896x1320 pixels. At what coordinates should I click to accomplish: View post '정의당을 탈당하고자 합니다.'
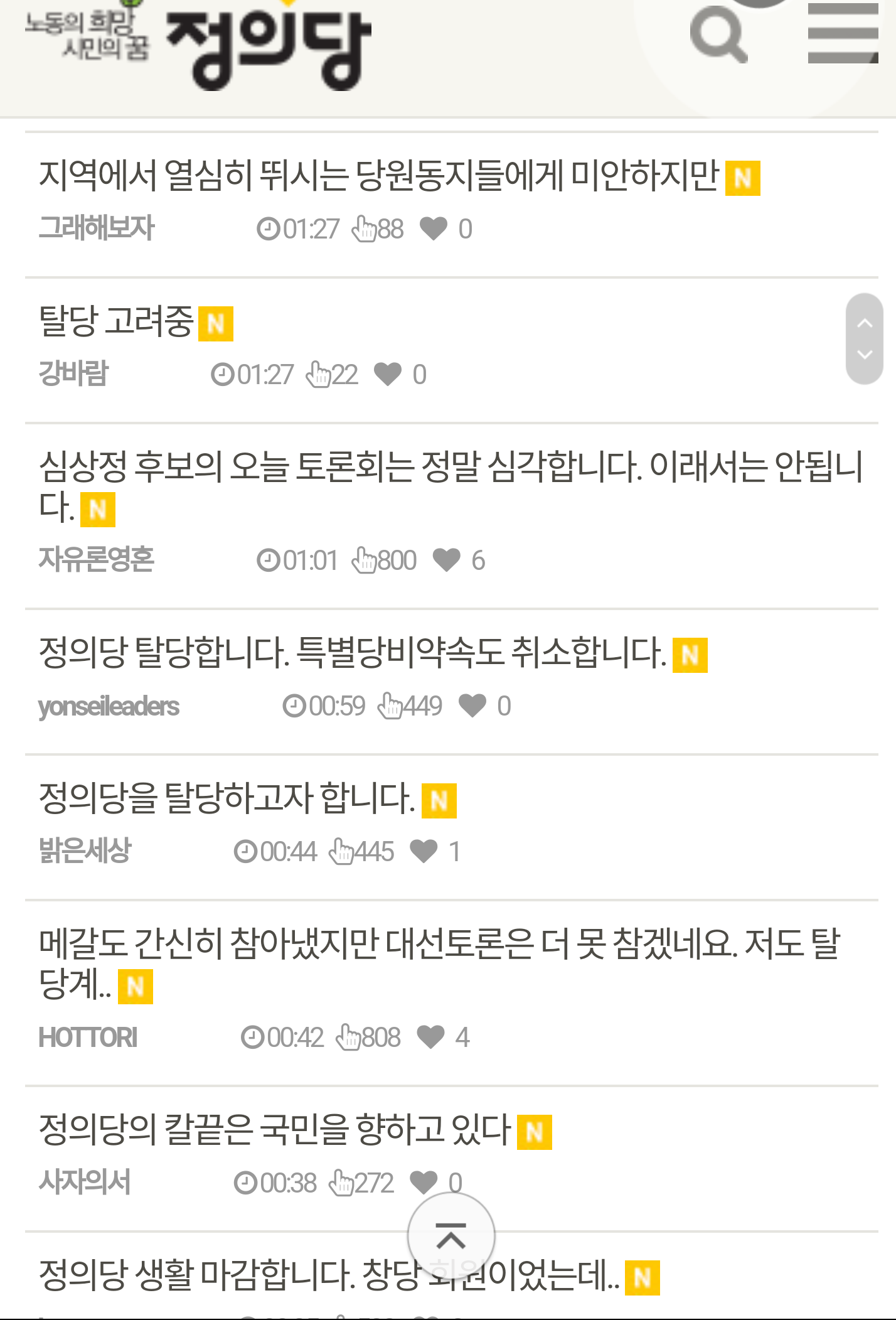coord(227,798)
